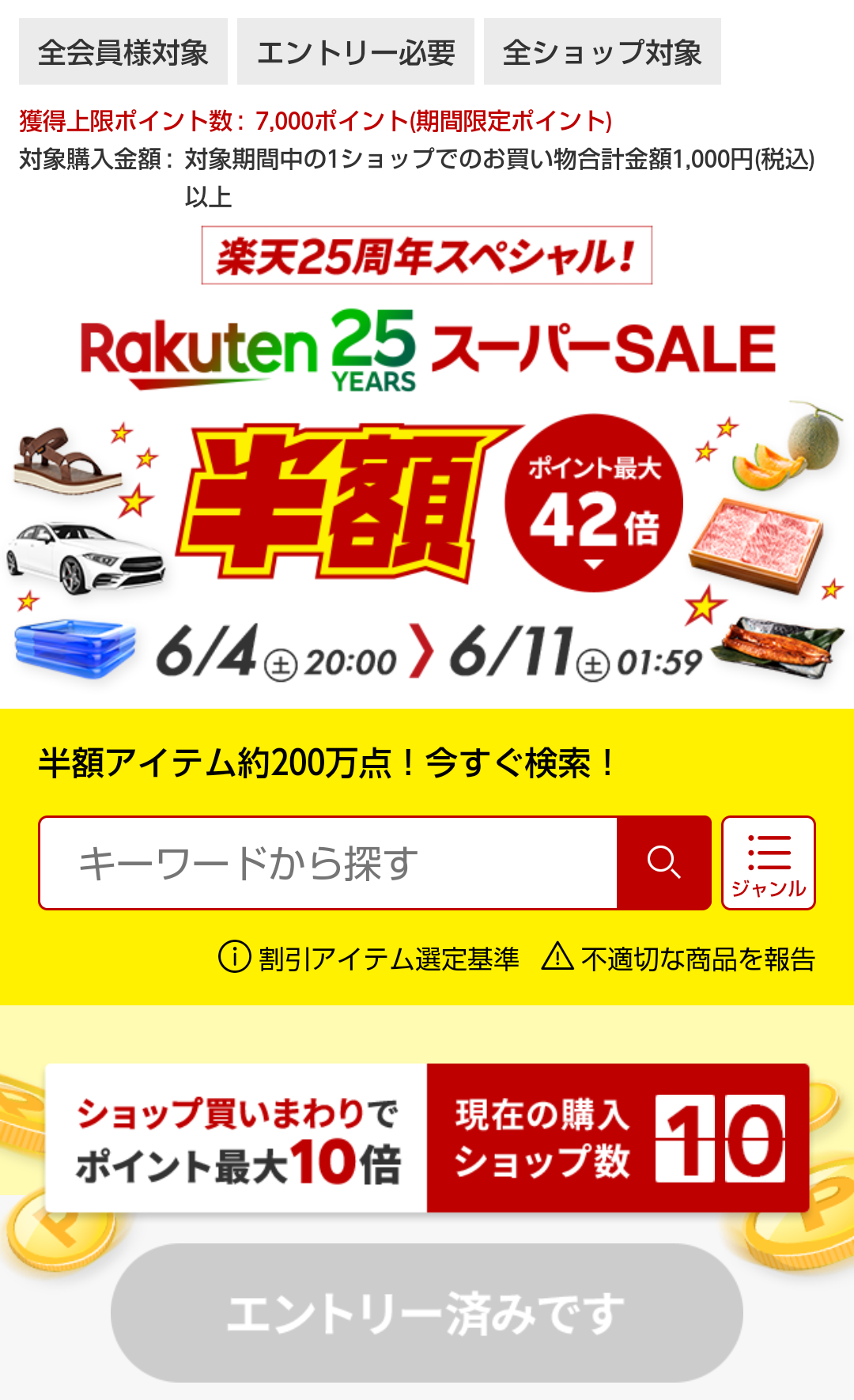Screen dimensions: 854x1400
Task: Open the ショップ買いまわり points banner
Action: [427, 1137]
